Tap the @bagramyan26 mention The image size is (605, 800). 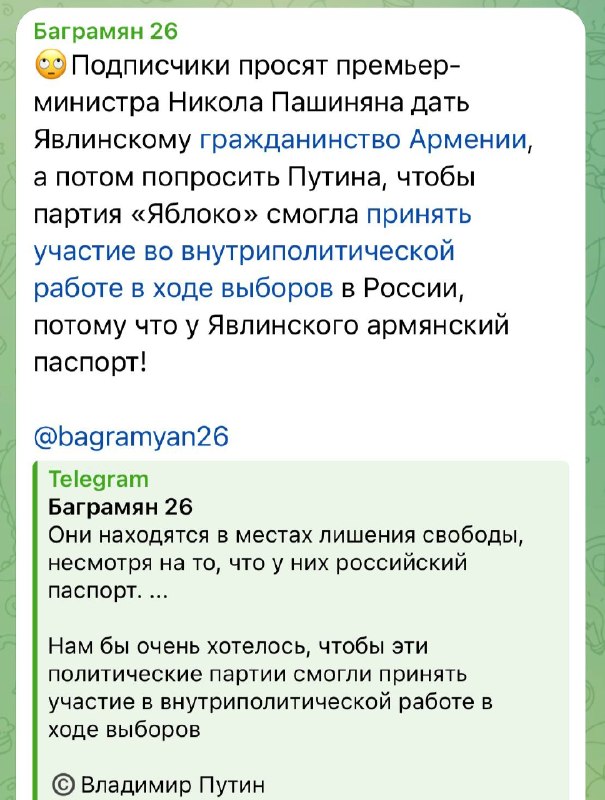[132, 437]
